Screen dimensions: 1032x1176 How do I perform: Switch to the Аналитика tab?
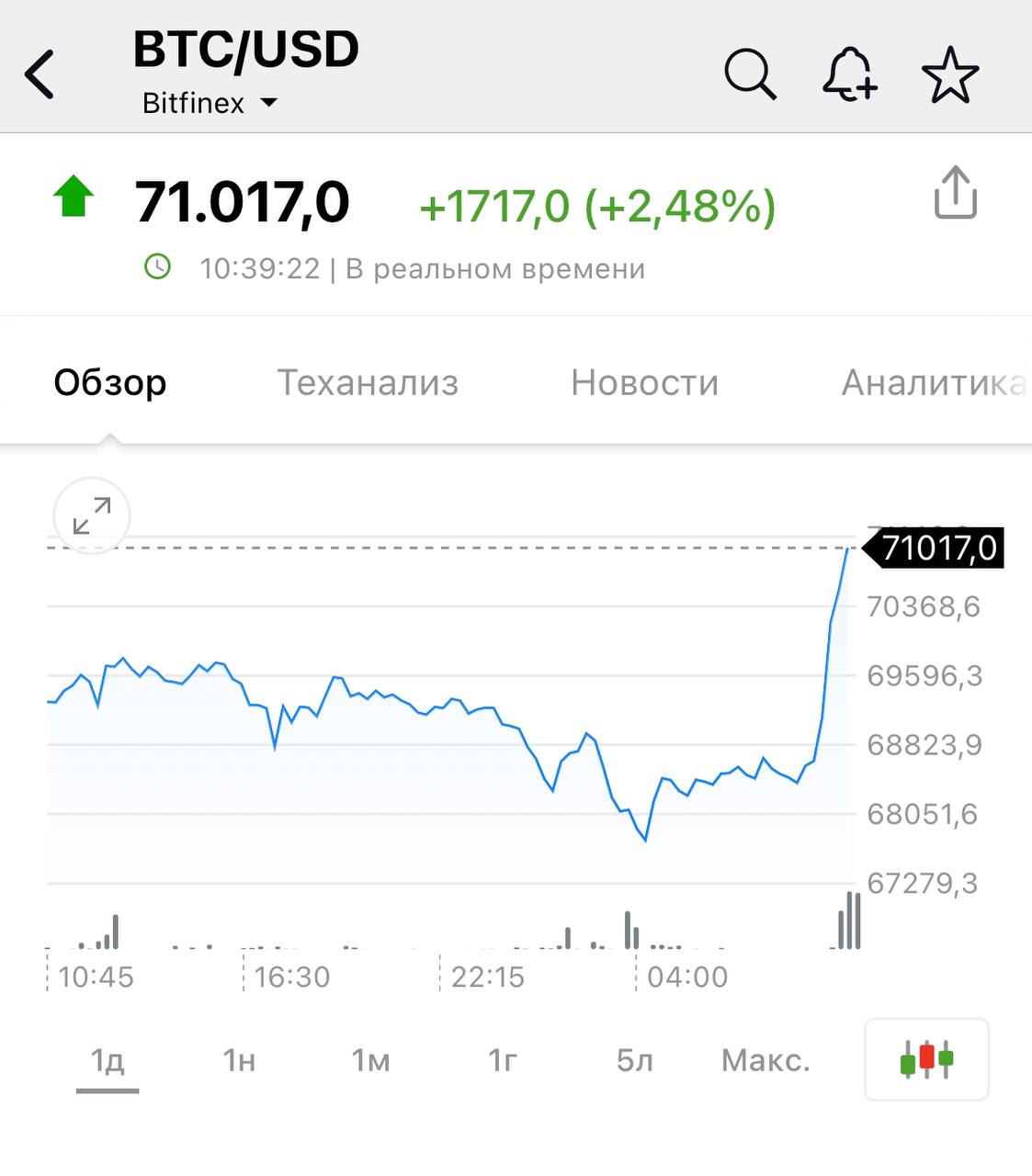[x=933, y=382]
